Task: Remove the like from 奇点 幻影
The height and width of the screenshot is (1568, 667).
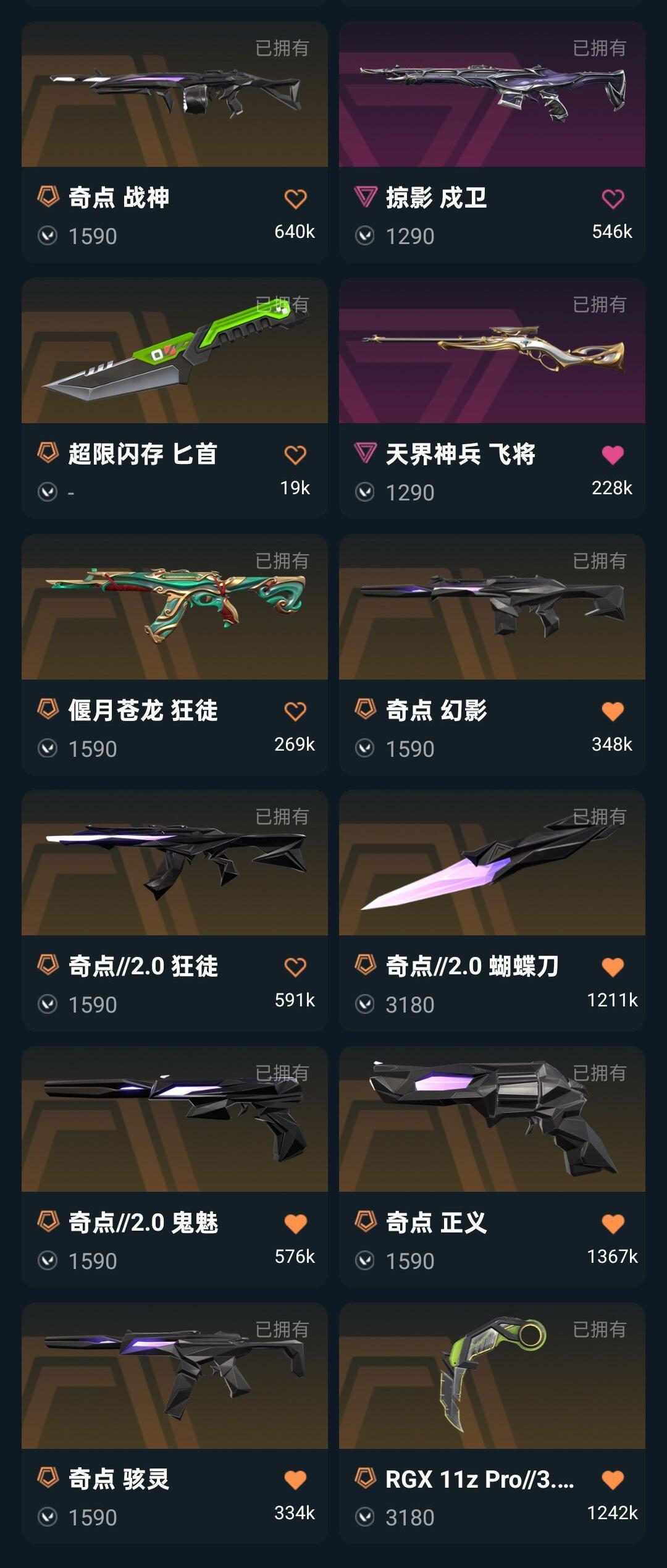Action: click(x=613, y=712)
